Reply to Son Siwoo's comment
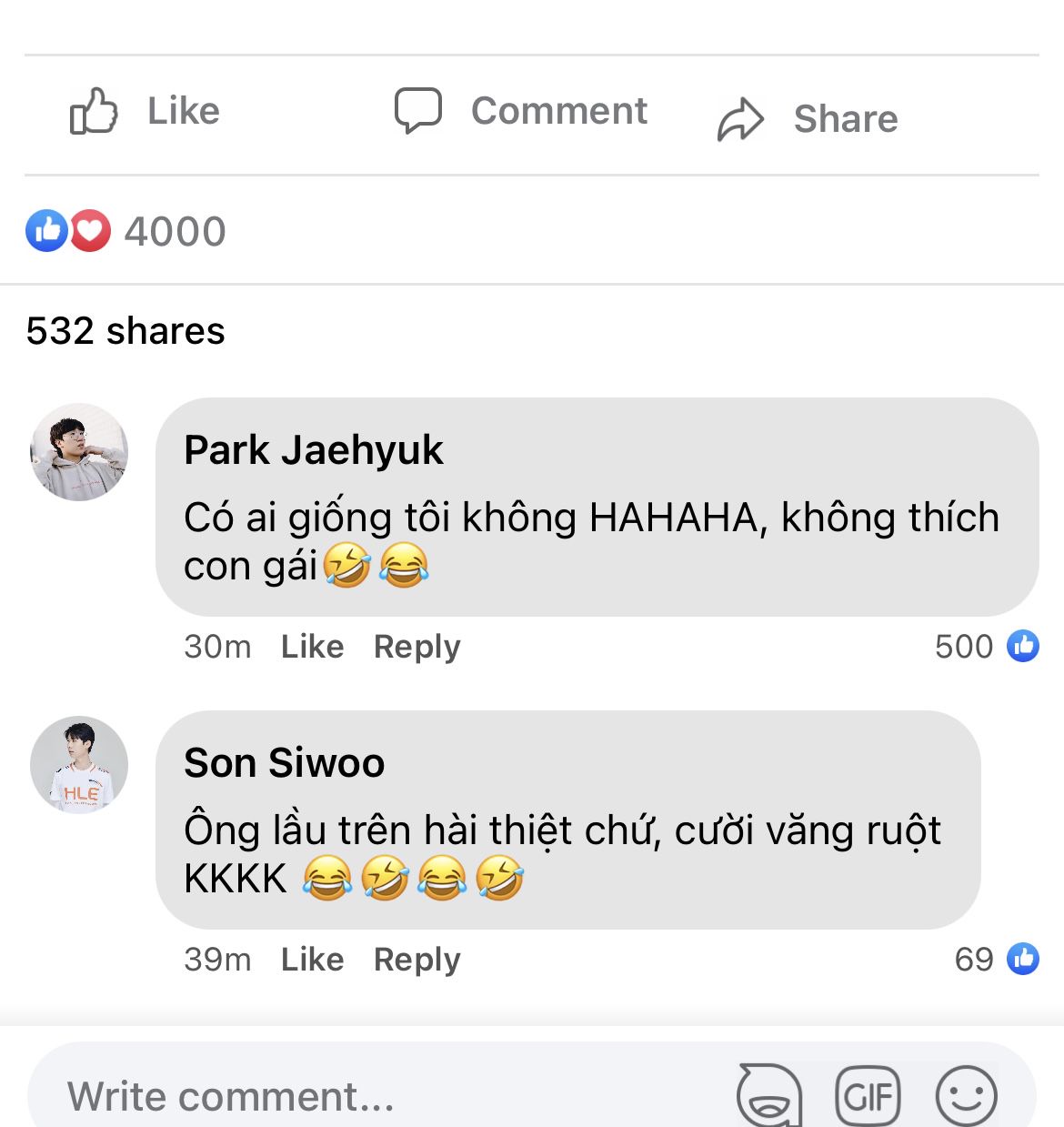 (417, 960)
